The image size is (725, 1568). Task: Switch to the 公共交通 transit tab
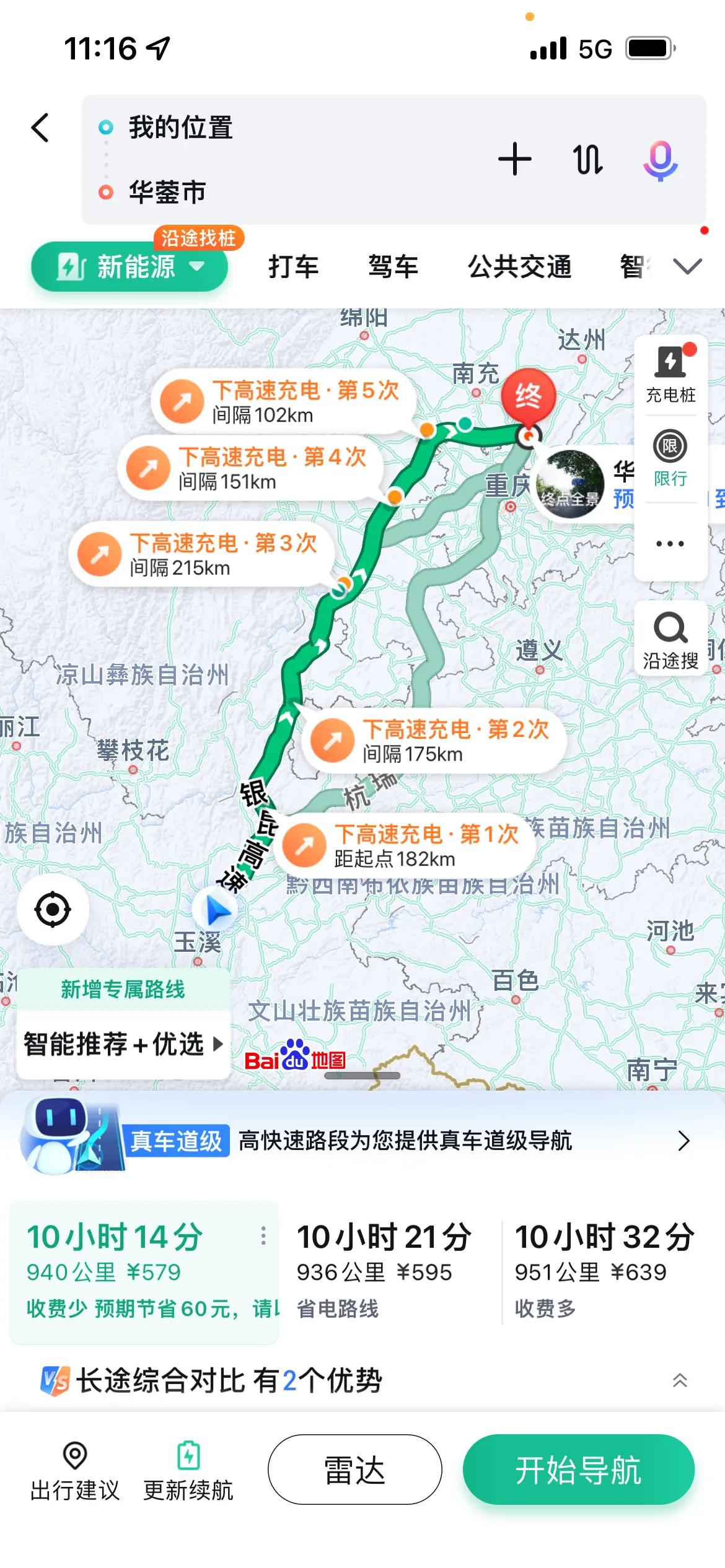519,266
